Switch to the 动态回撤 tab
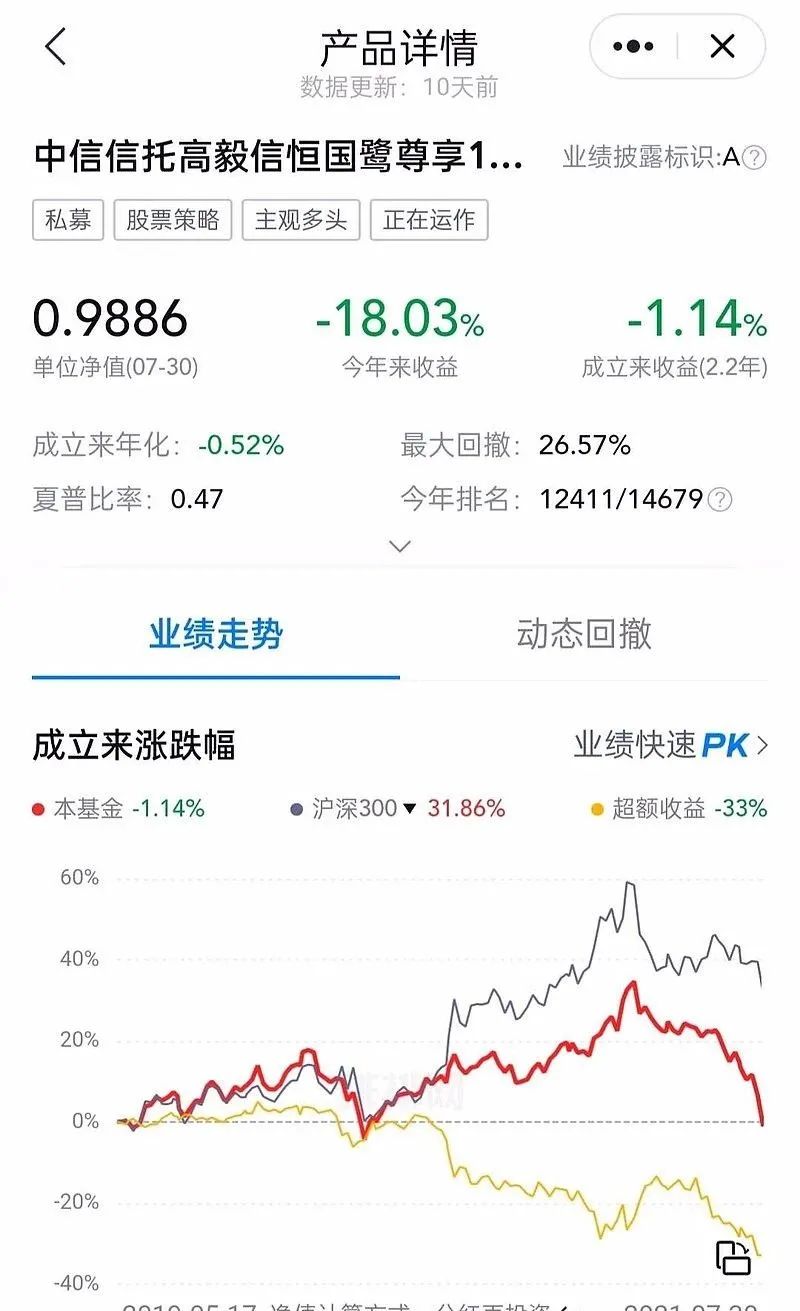The height and width of the screenshot is (1311, 800). click(x=584, y=634)
